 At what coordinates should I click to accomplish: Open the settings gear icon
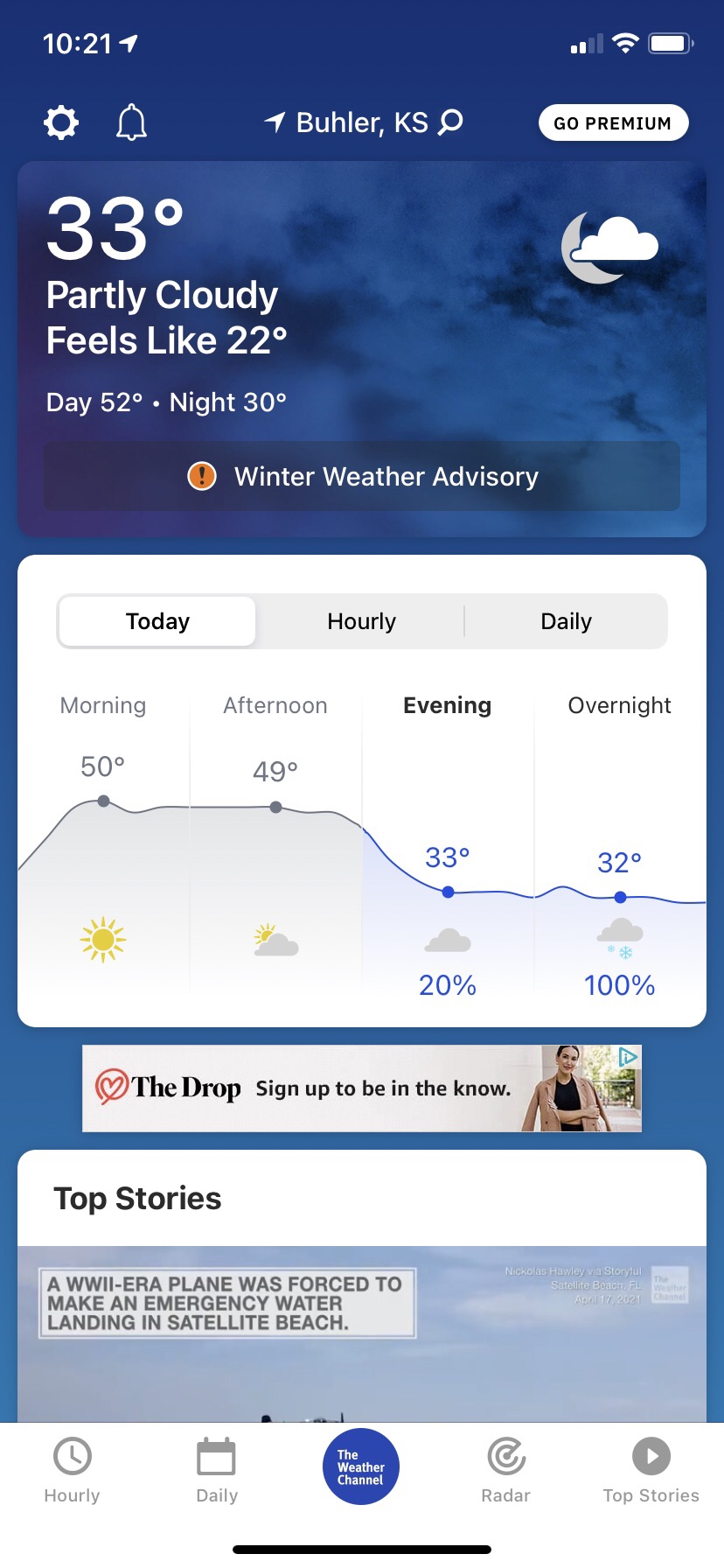click(61, 122)
